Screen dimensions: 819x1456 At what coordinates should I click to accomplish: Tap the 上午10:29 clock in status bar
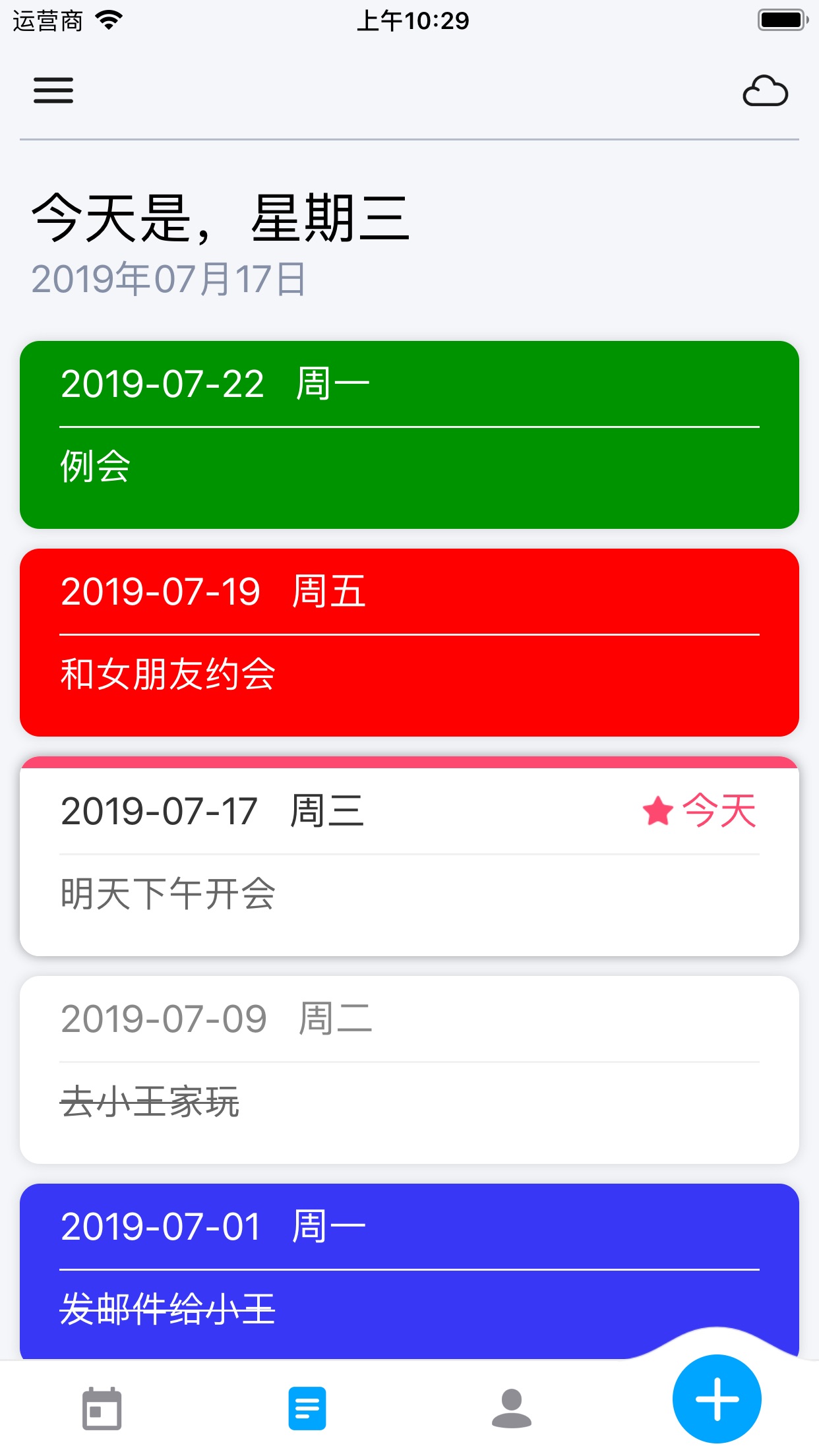tap(409, 20)
